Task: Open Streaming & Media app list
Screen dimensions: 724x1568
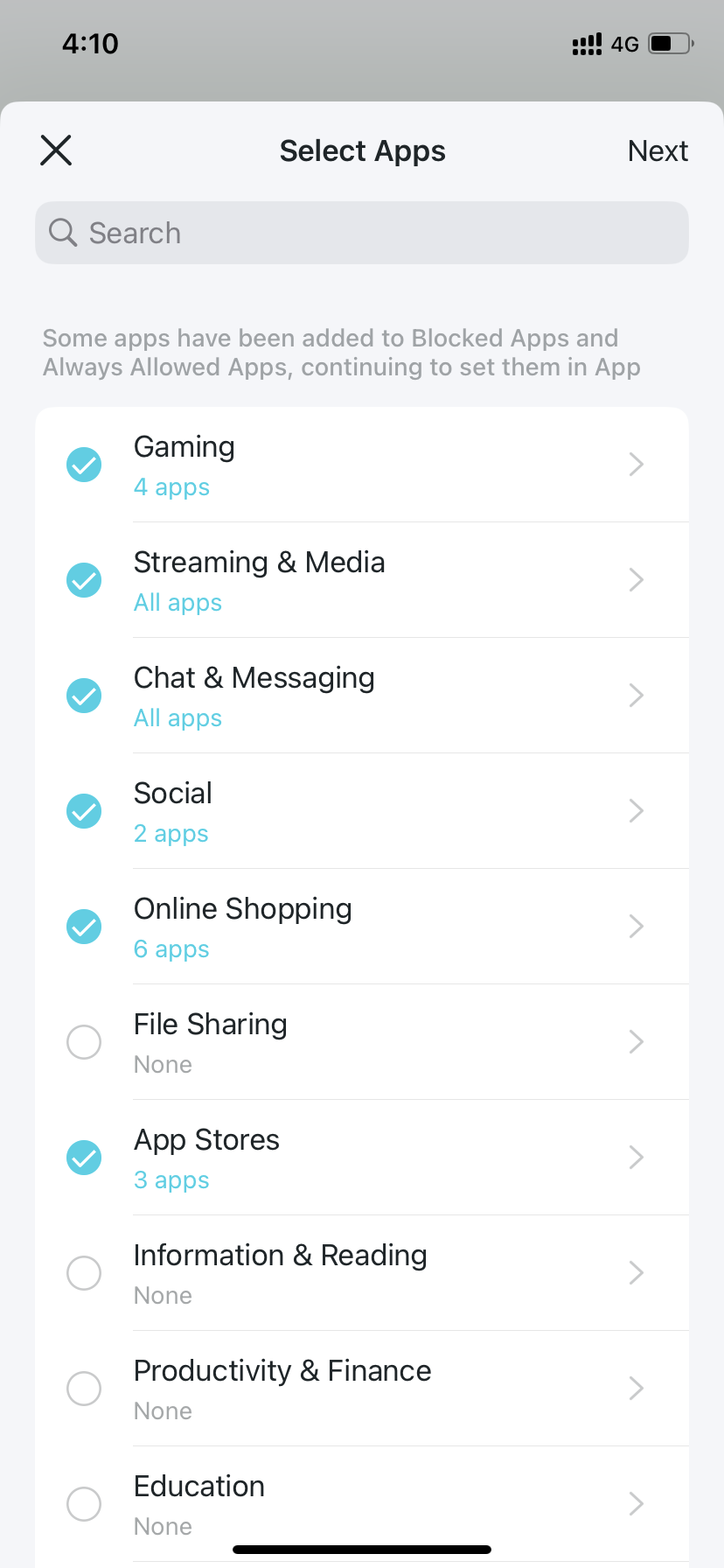Action: 637,580
